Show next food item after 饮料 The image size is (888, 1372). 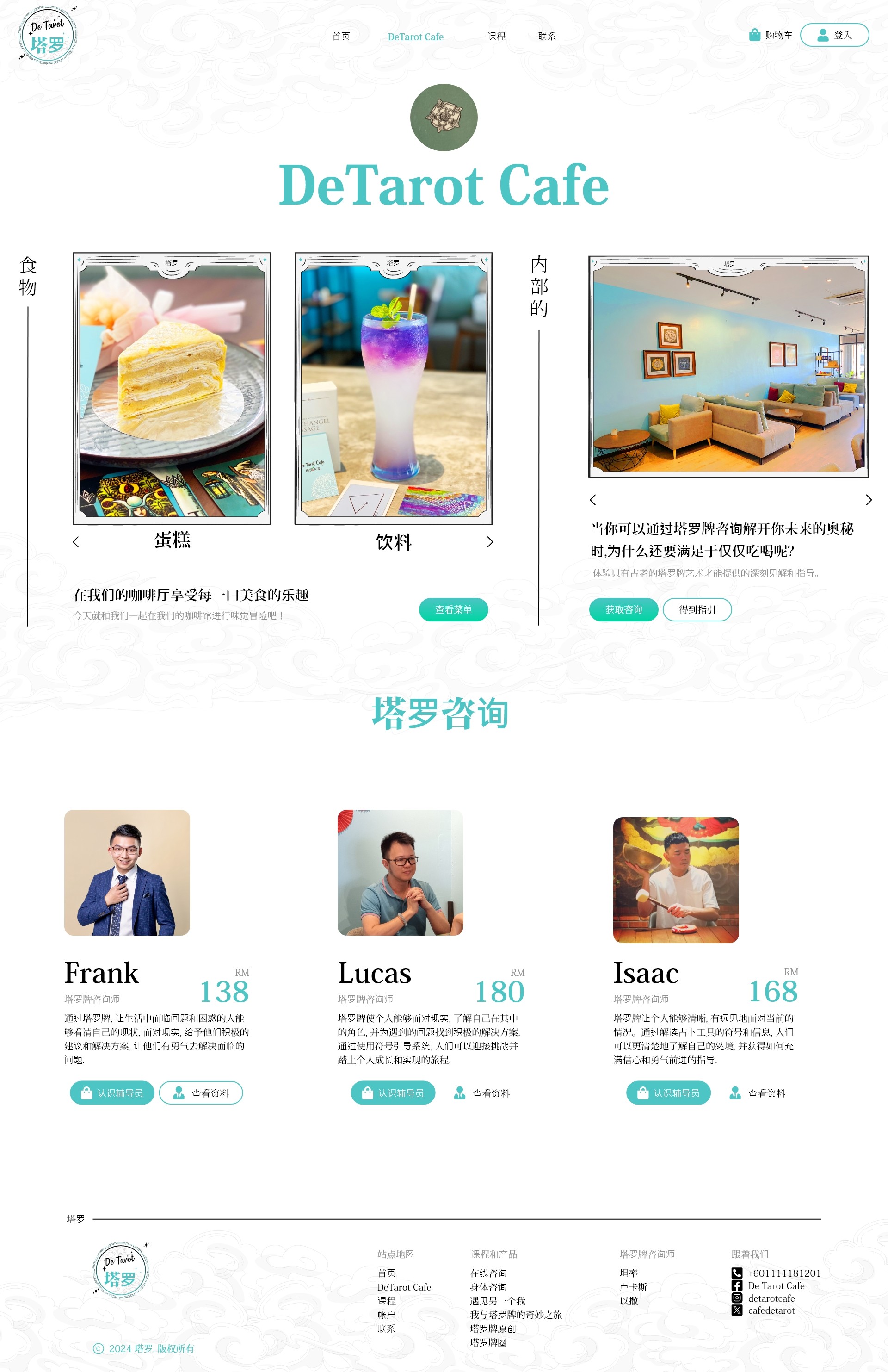(x=490, y=542)
